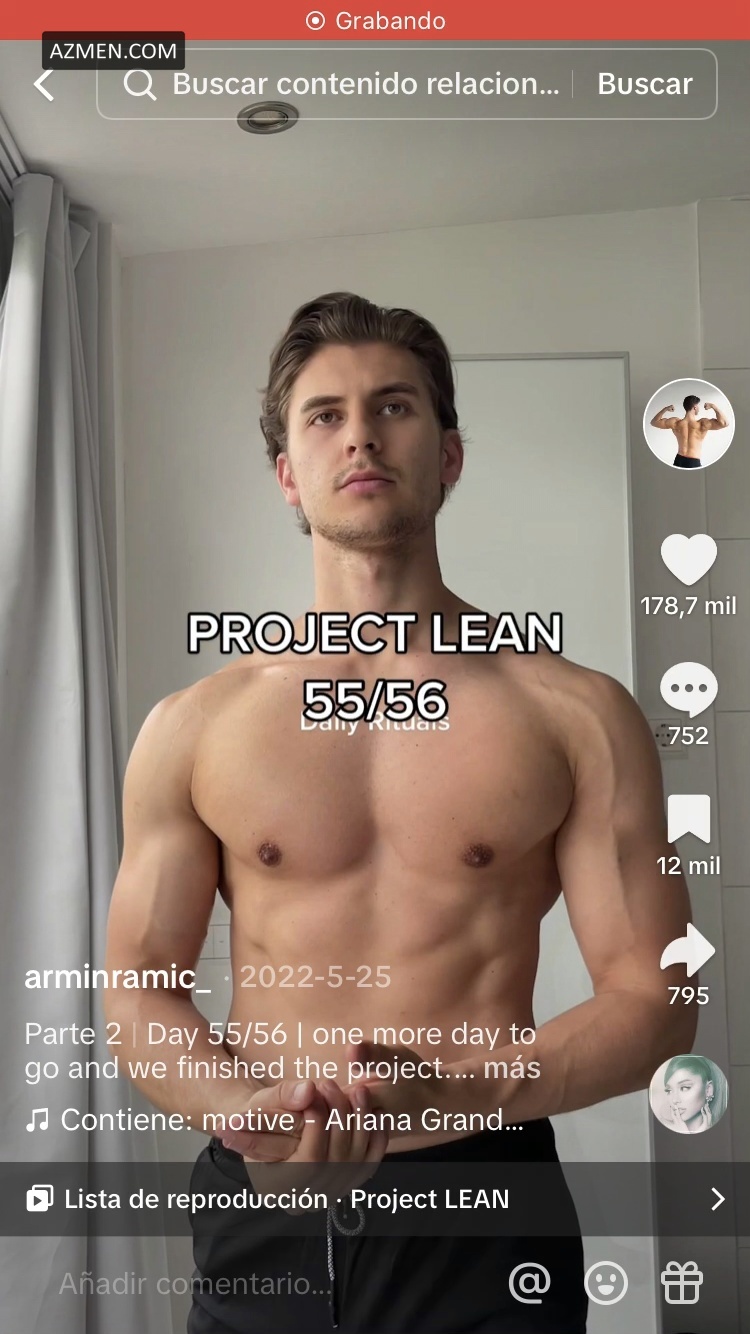Open the related content search field
The image size is (750, 1334).
click(x=340, y=85)
